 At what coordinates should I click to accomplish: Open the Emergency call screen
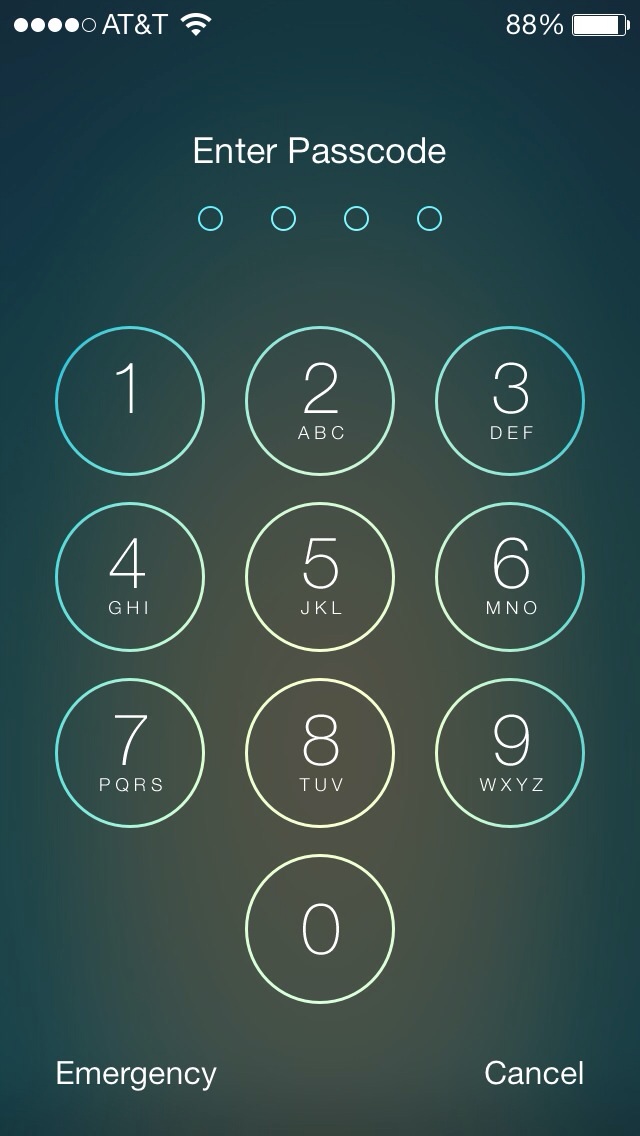coord(136,1074)
